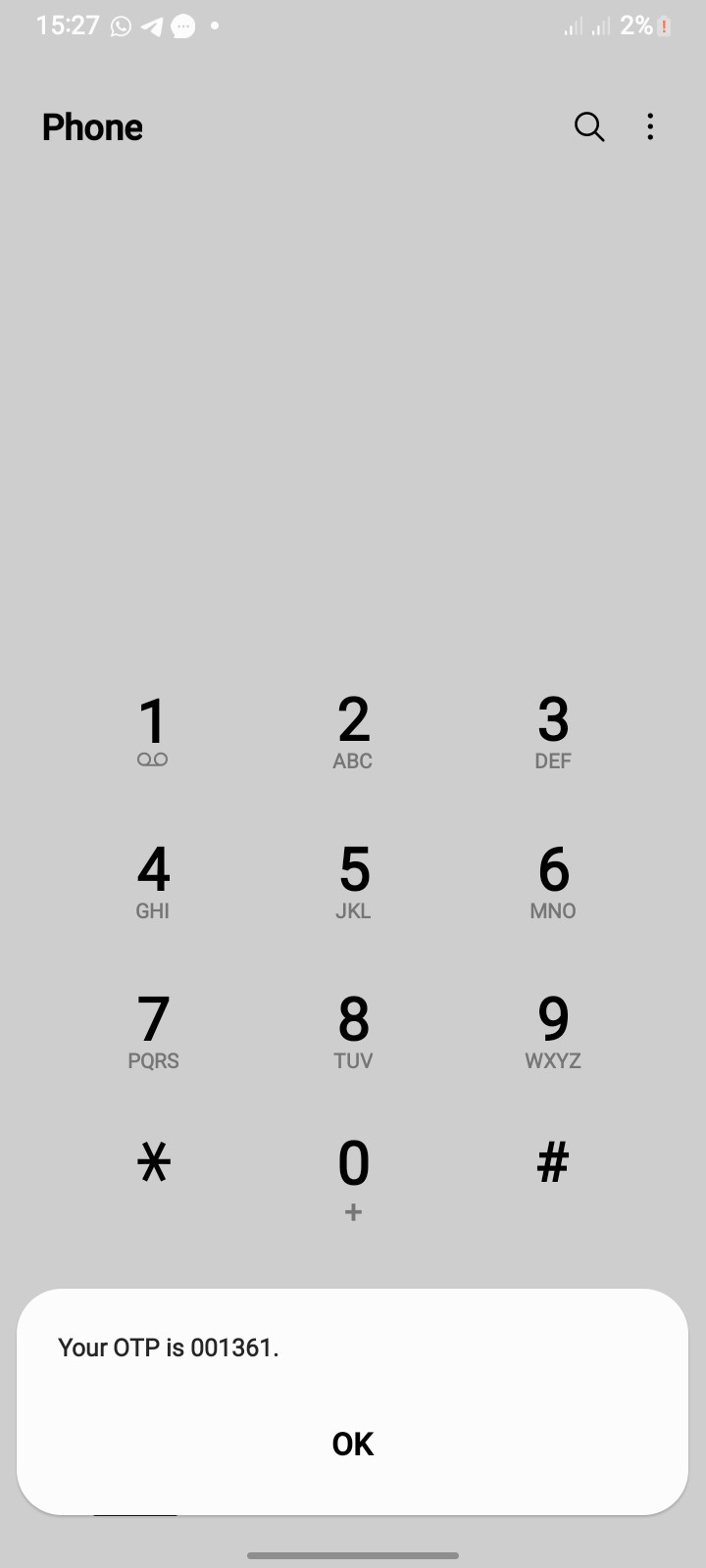
Task: Dial digit 1 on the keypad
Action: [153, 730]
